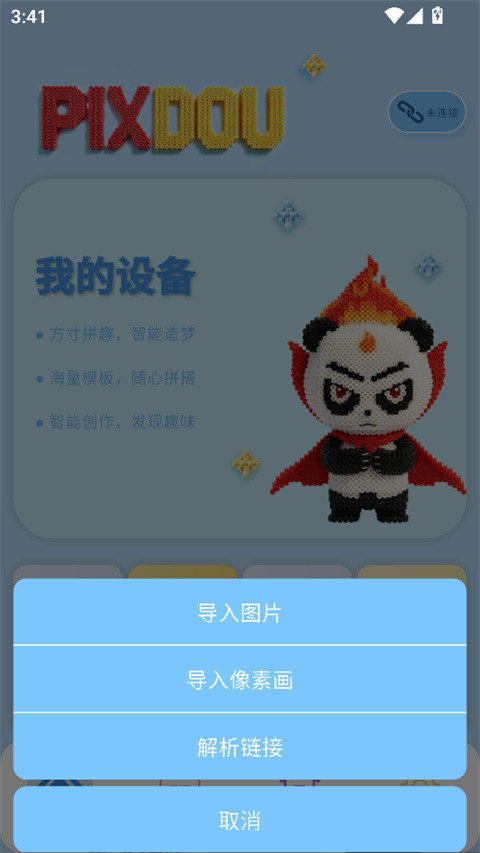Open the 解析链接 option

tap(240, 746)
